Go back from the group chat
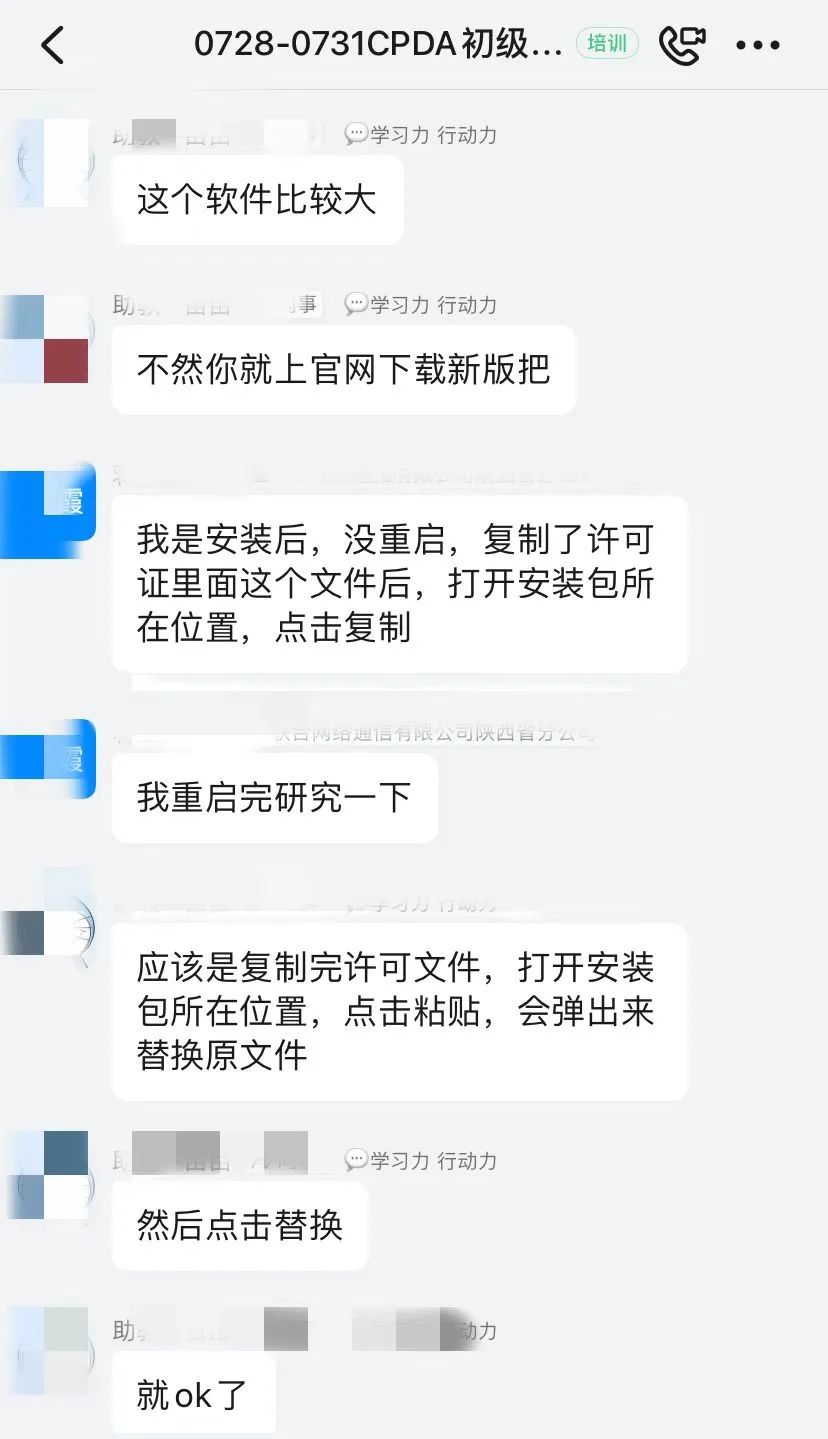The height and width of the screenshot is (1439, 828). point(52,45)
